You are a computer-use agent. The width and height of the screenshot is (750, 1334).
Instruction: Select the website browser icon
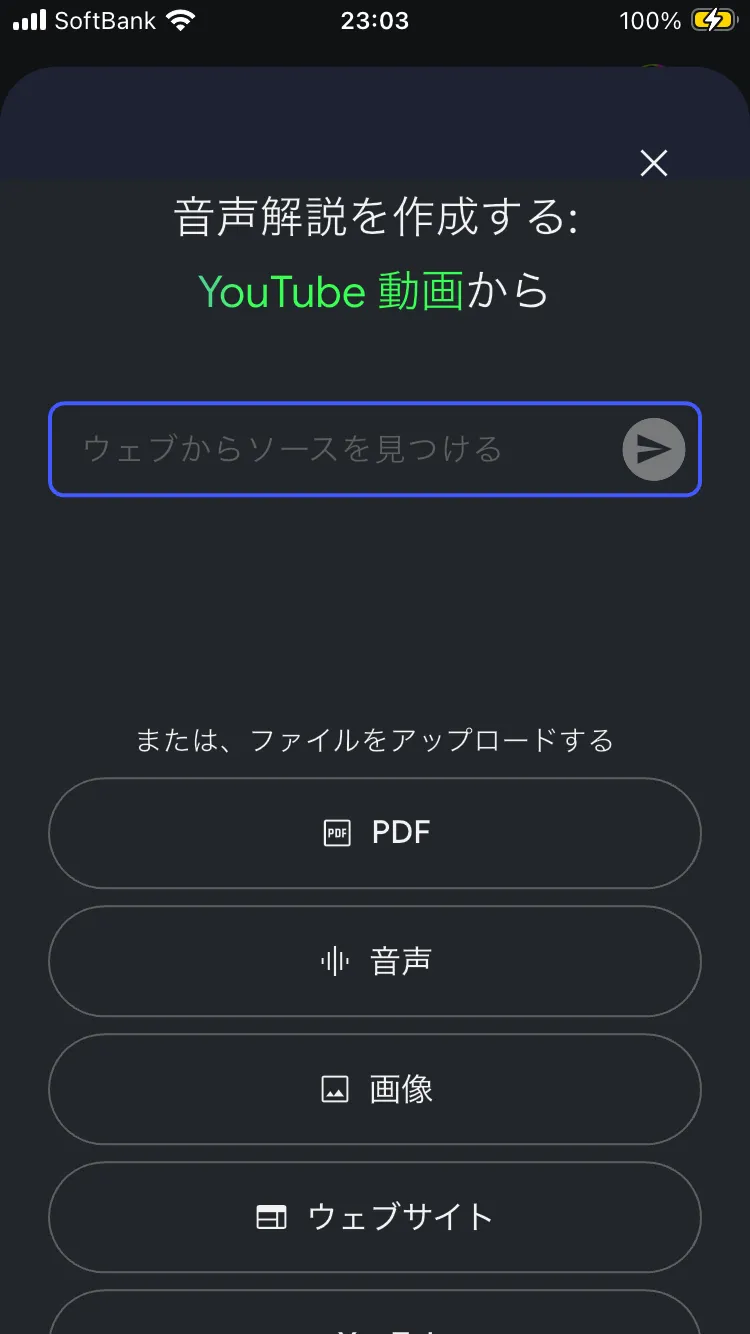[x=271, y=1218]
